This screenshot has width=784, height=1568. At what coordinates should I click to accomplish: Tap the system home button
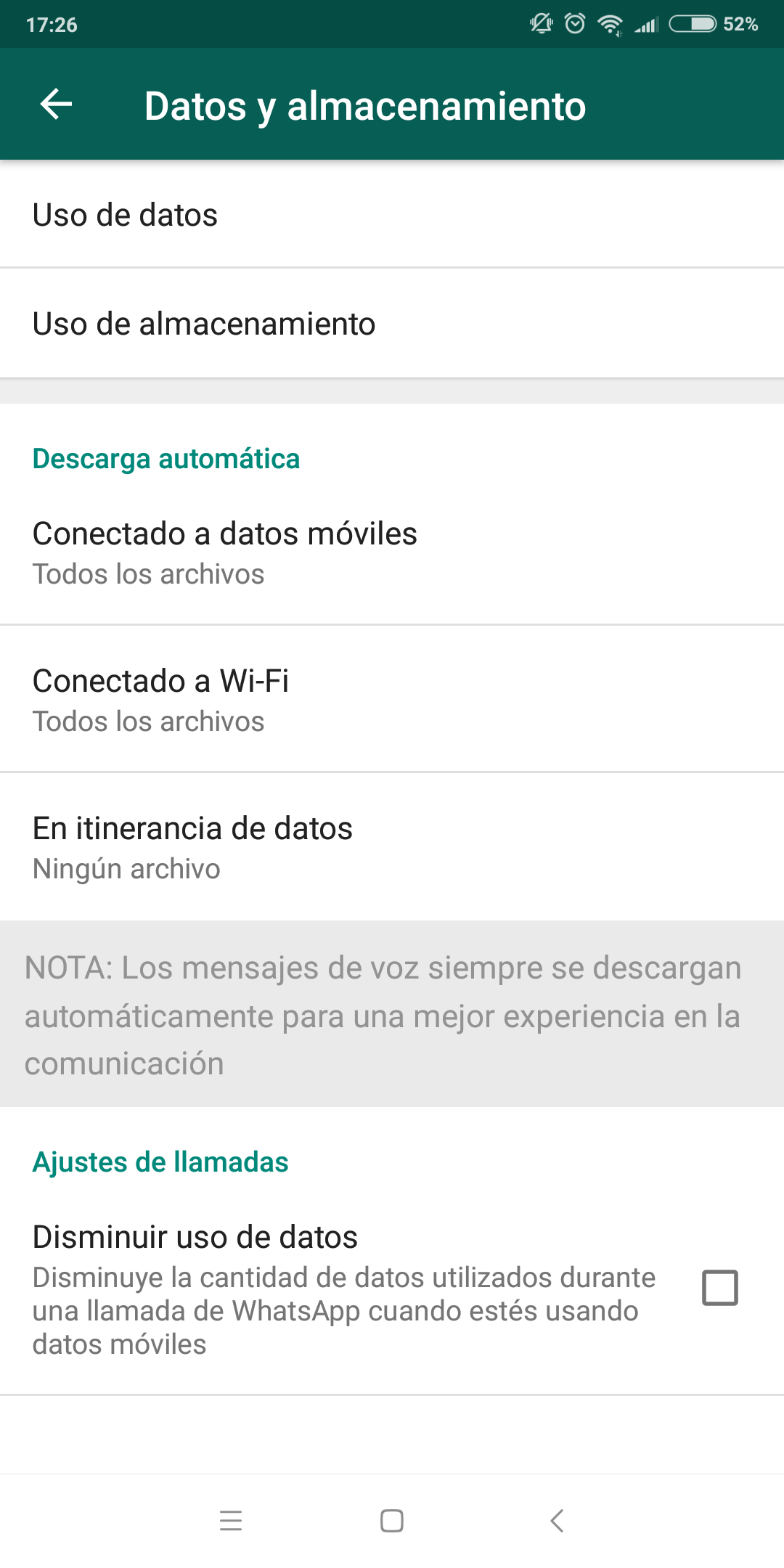[392, 1520]
